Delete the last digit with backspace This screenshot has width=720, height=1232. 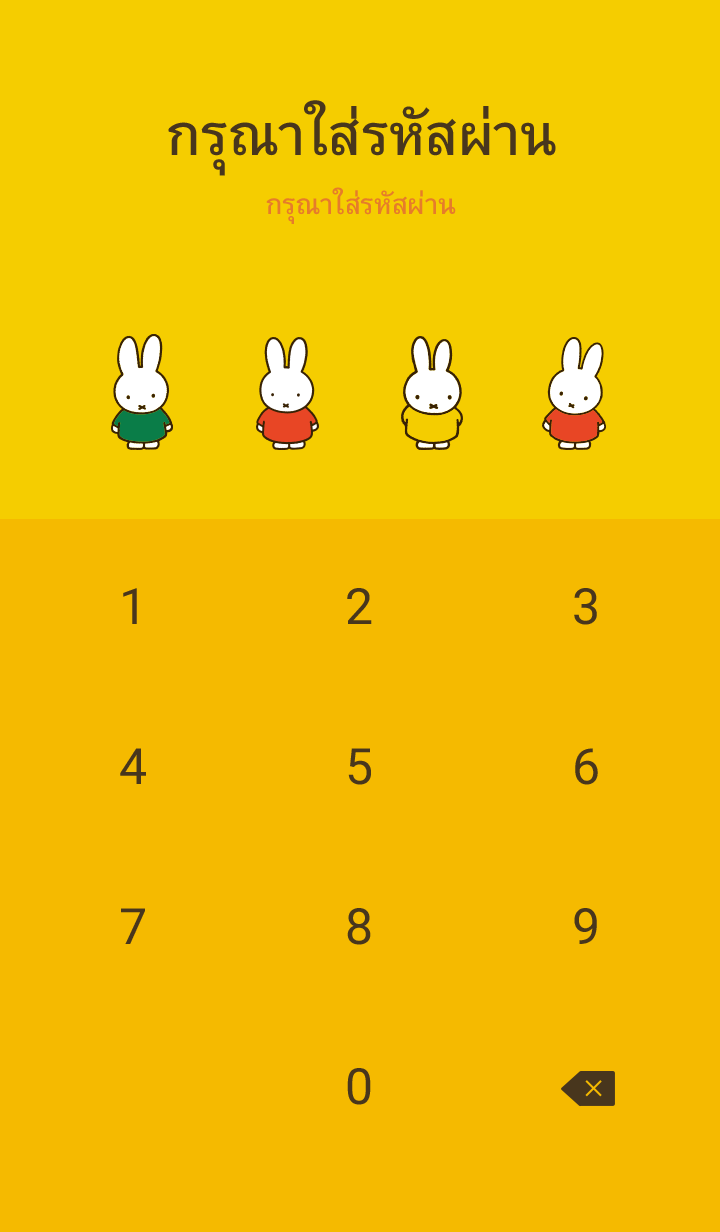[588, 1088]
